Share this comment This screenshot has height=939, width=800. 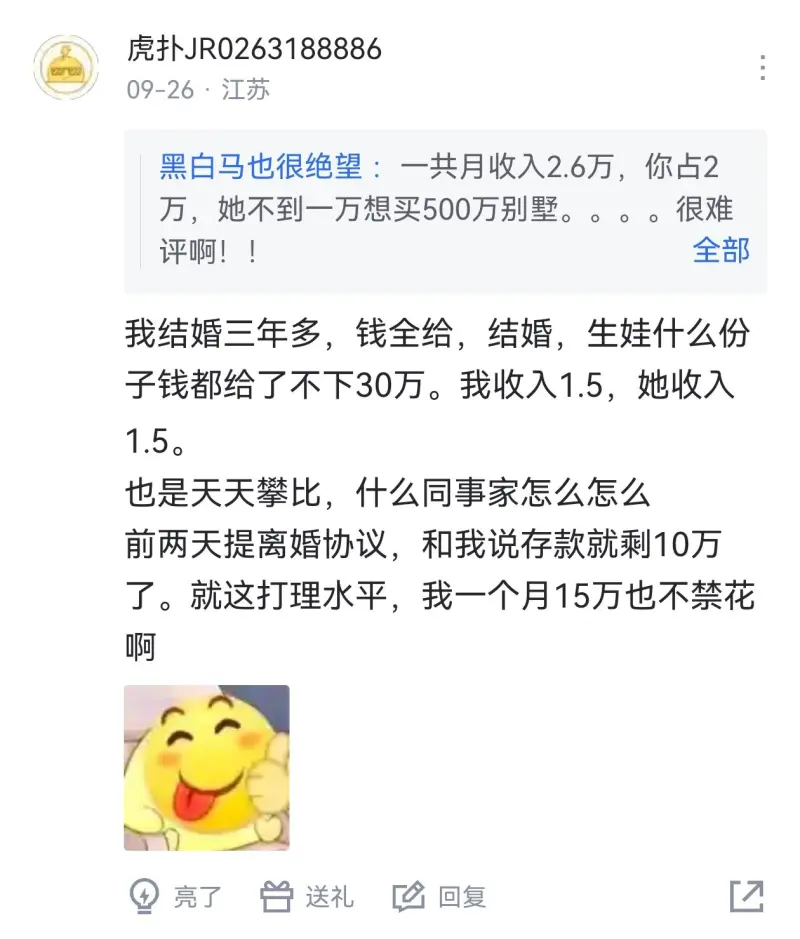[746, 896]
